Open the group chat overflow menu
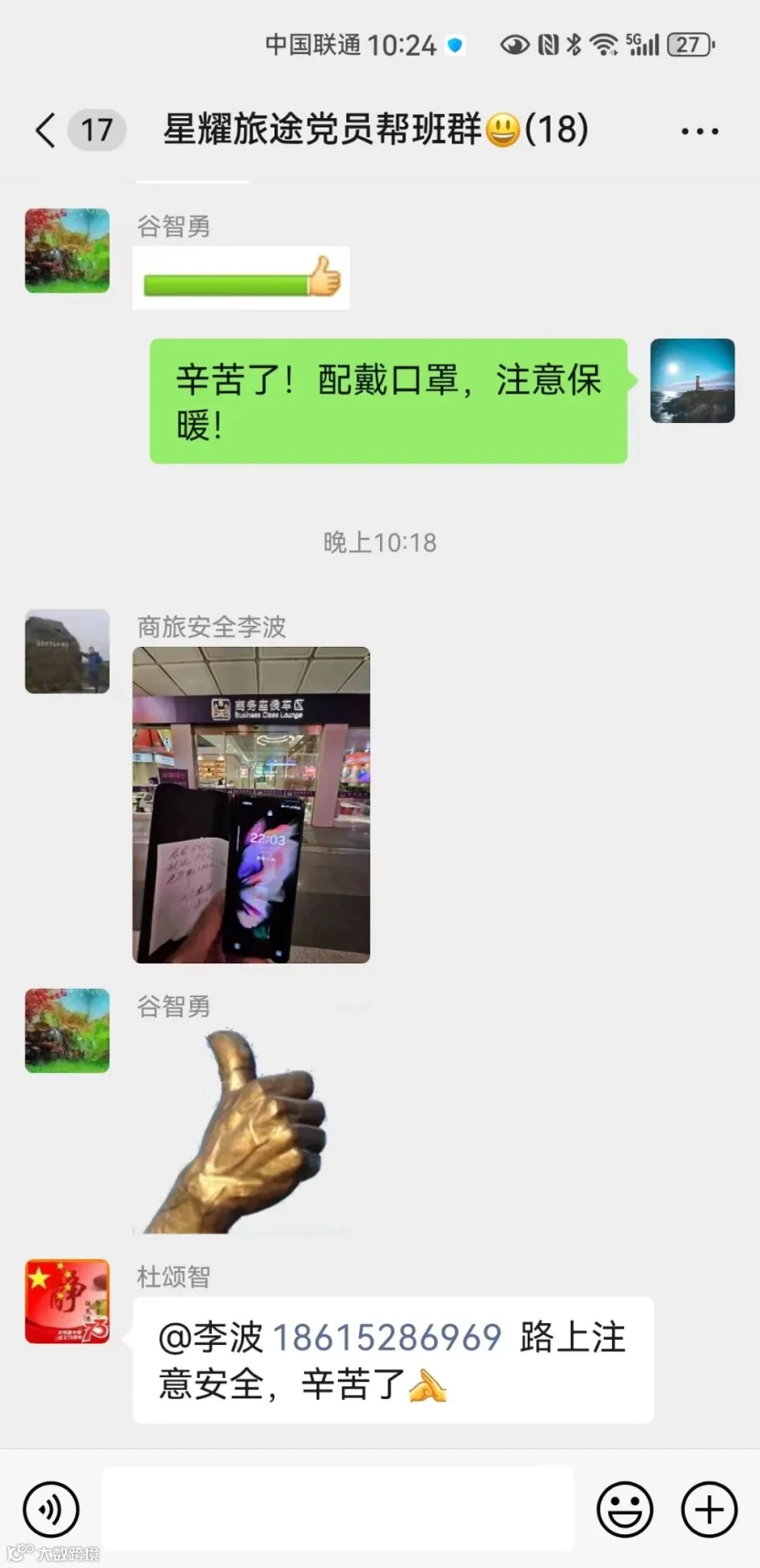This screenshot has width=760, height=1568. click(x=699, y=132)
